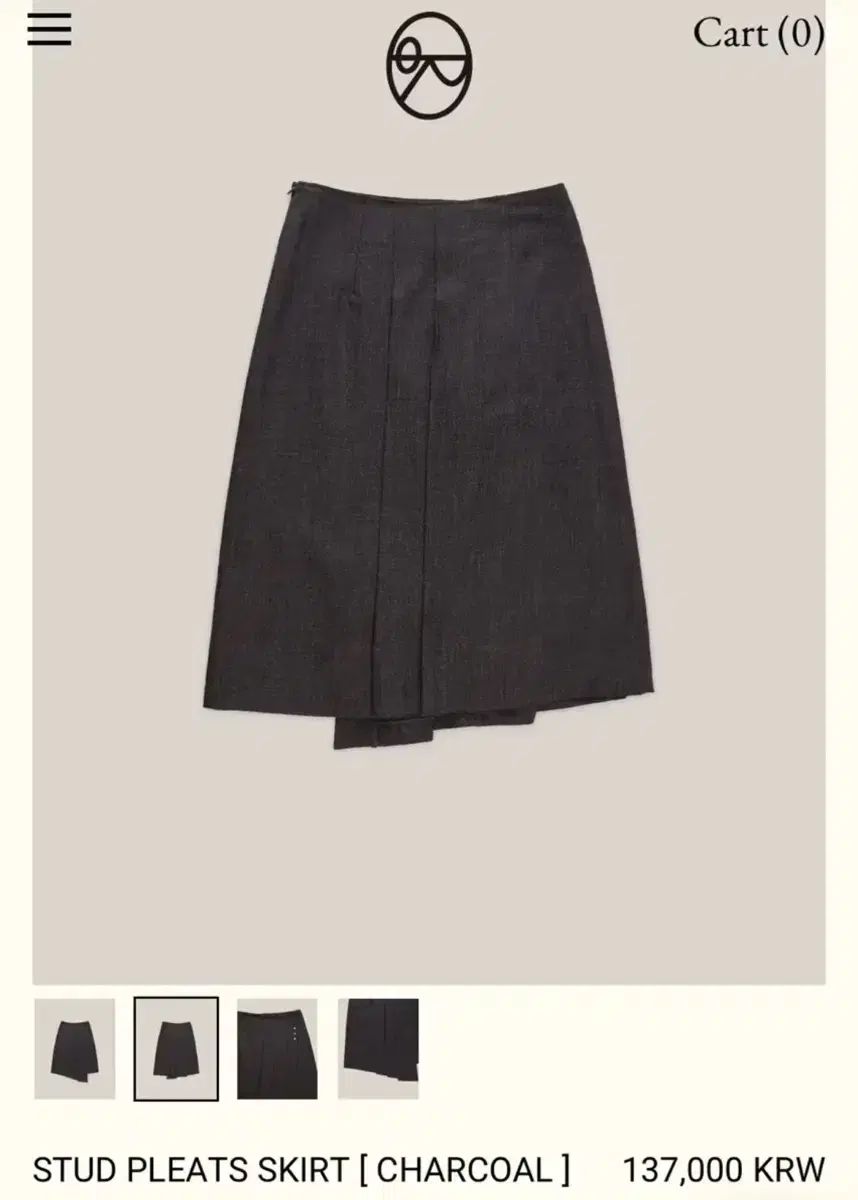This screenshot has height=1200, width=858.
Task: Click the product title row at the bottom
Action: tap(429, 1168)
